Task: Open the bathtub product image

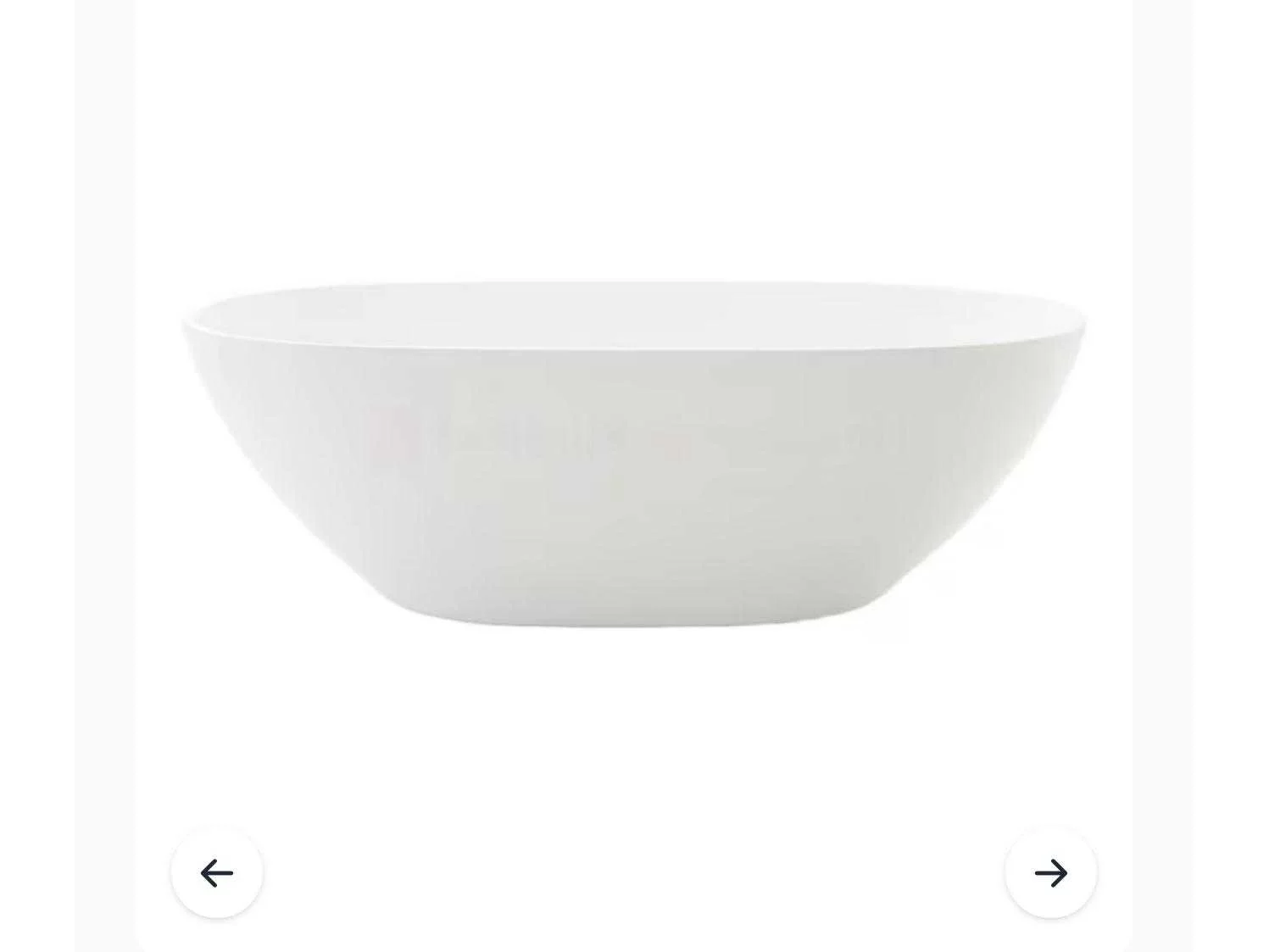Action: click(x=633, y=454)
